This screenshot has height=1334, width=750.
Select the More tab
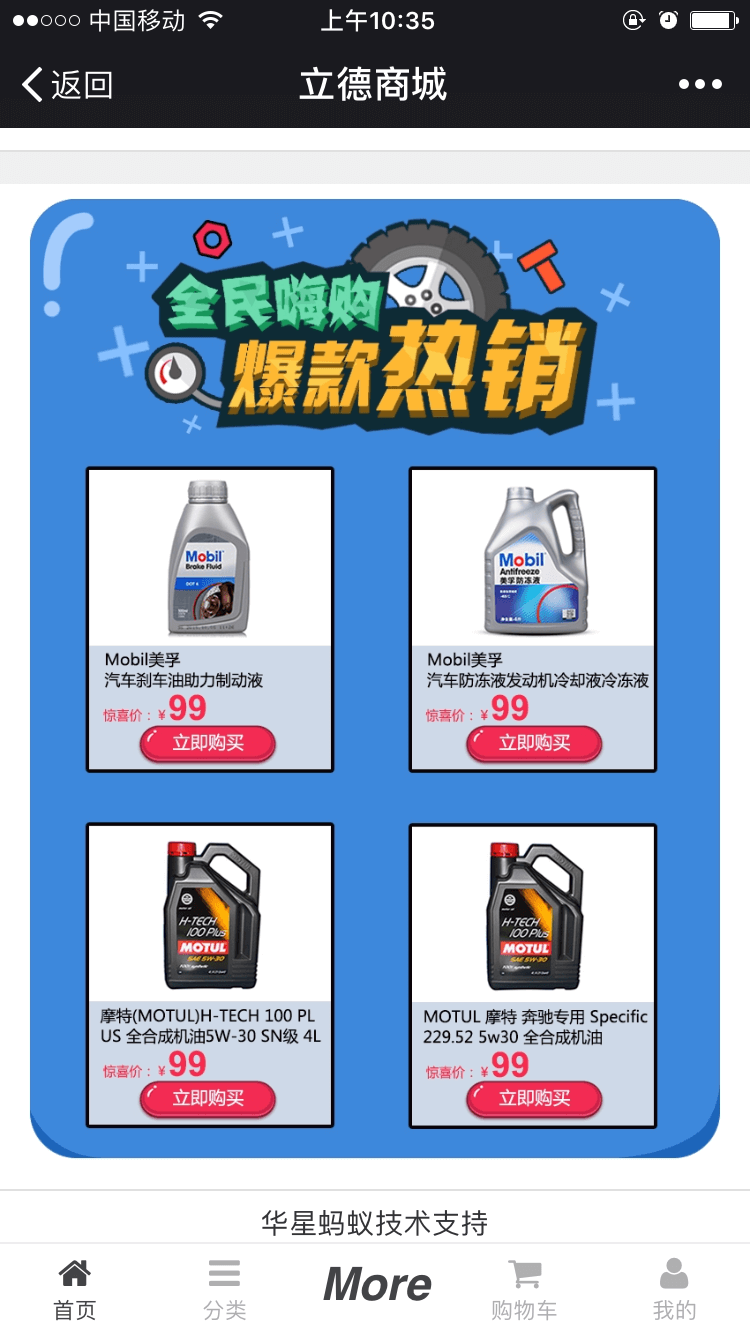(x=377, y=1285)
